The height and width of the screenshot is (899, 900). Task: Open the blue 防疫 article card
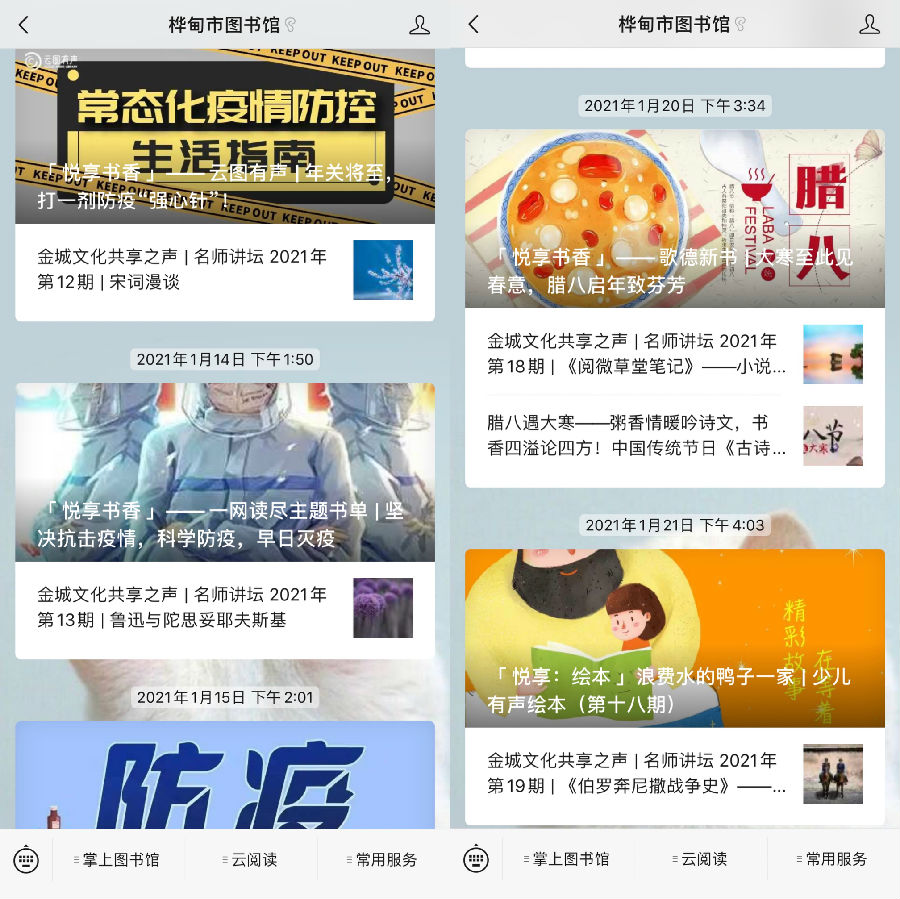coord(224,775)
